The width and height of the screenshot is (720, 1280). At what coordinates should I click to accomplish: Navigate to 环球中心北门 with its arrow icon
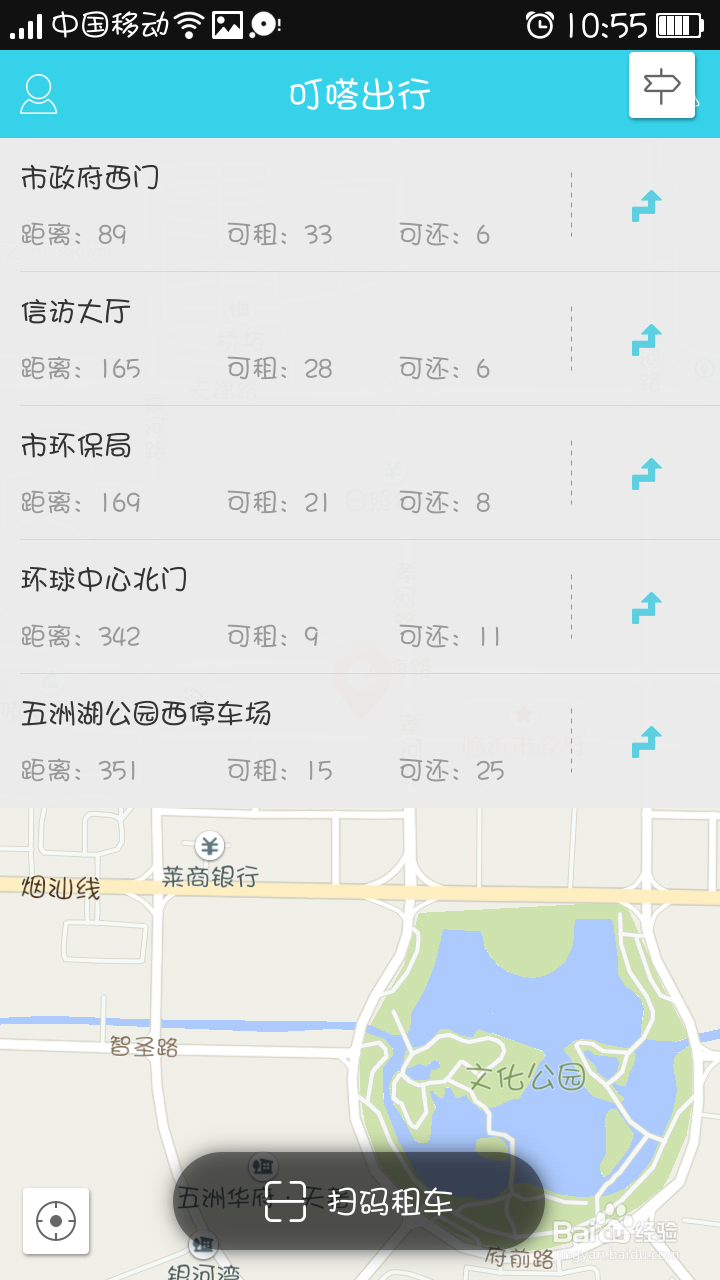(x=647, y=607)
